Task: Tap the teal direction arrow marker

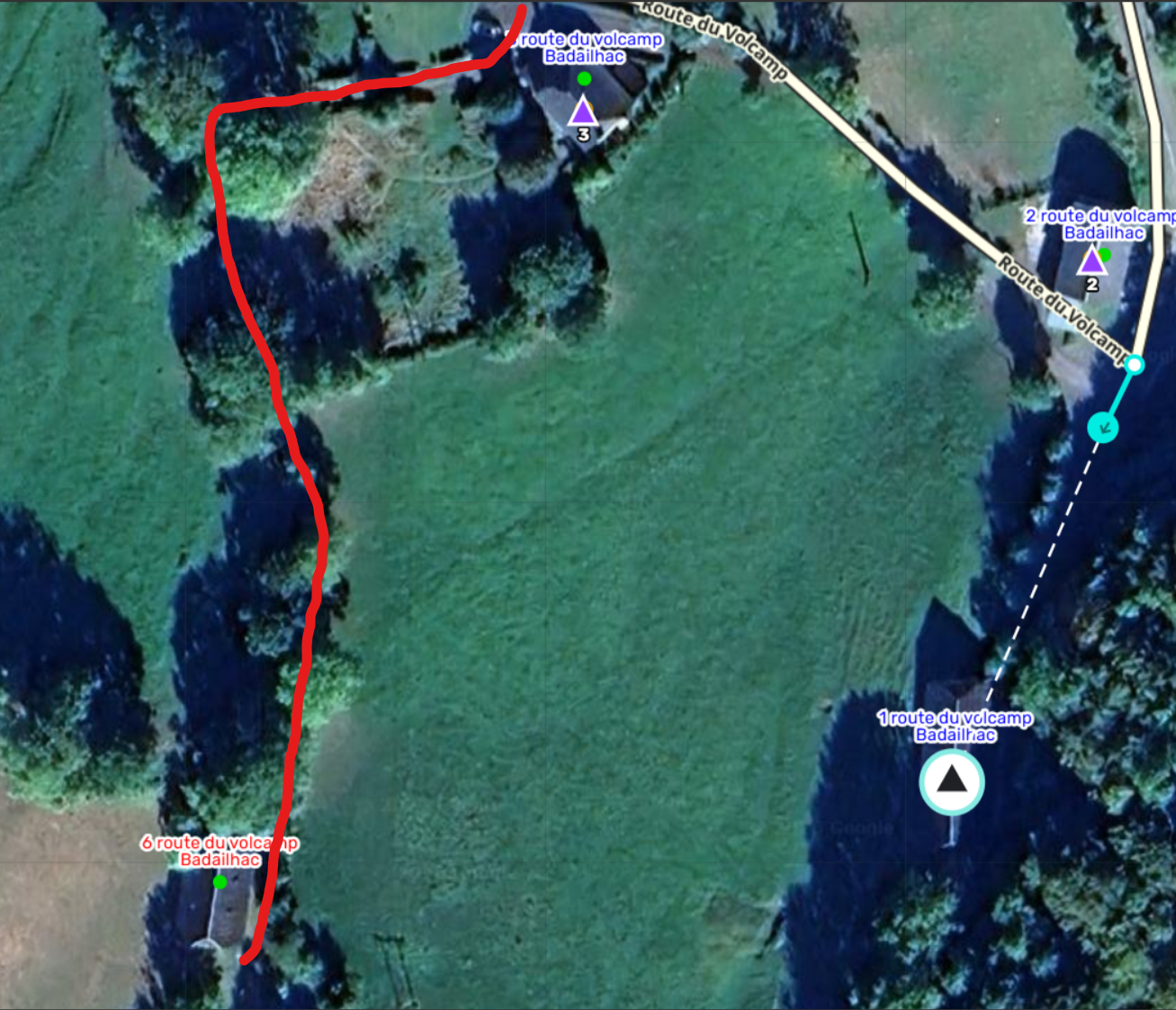Action: click(x=1103, y=427)
